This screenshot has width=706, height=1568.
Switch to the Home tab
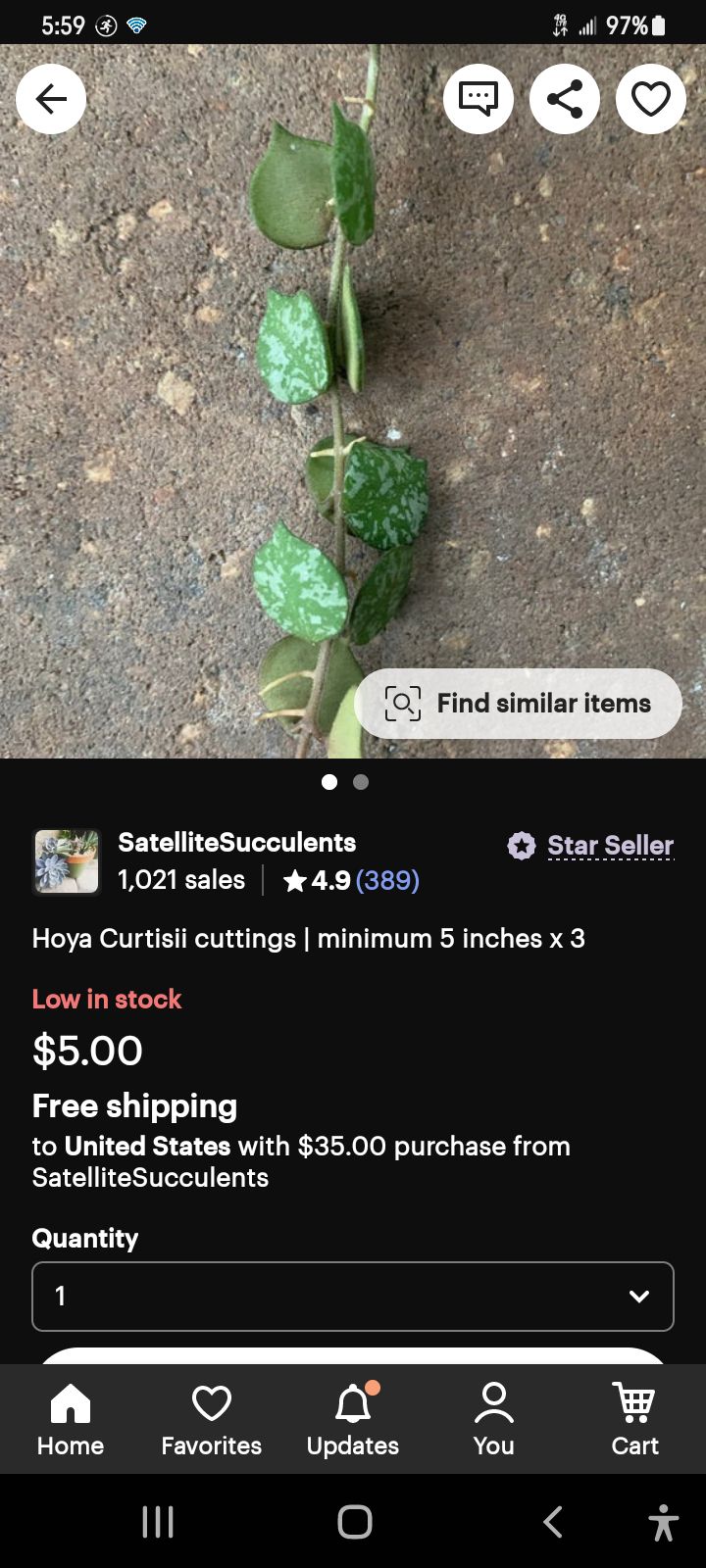click(71, 1419)
